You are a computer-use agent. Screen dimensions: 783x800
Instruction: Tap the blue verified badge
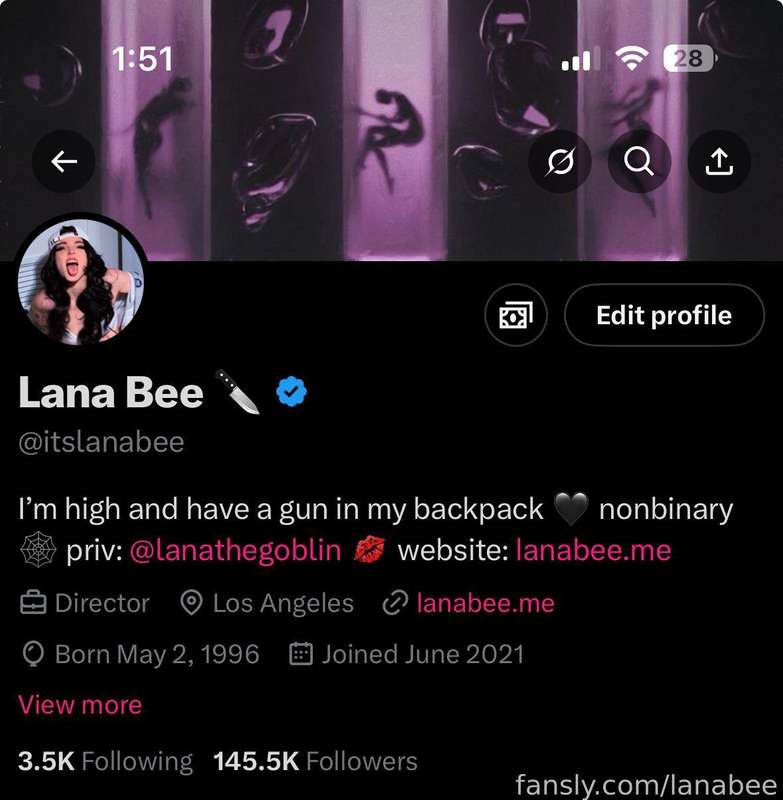tap(291, 392)
